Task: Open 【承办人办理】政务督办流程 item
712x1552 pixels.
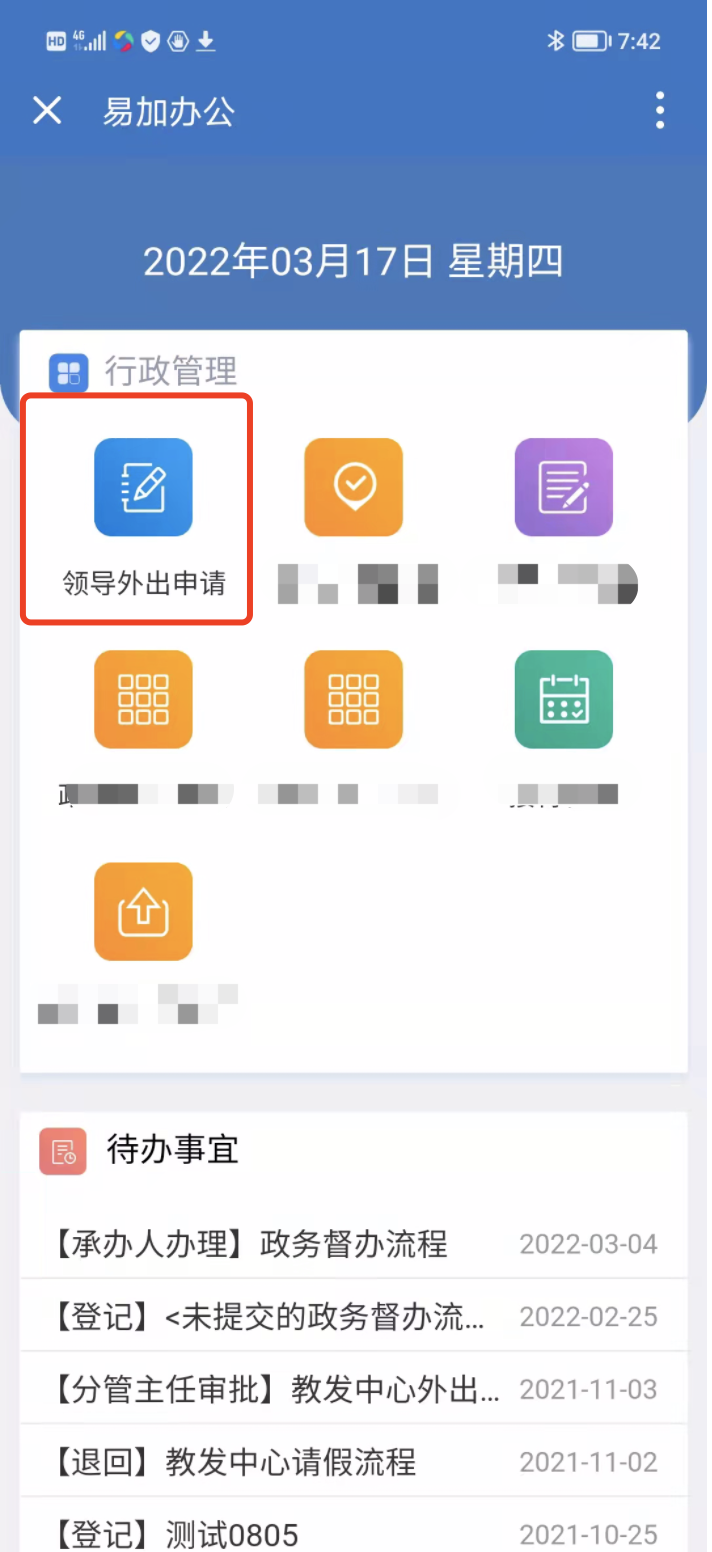Action: click(x=353, y=1244)
